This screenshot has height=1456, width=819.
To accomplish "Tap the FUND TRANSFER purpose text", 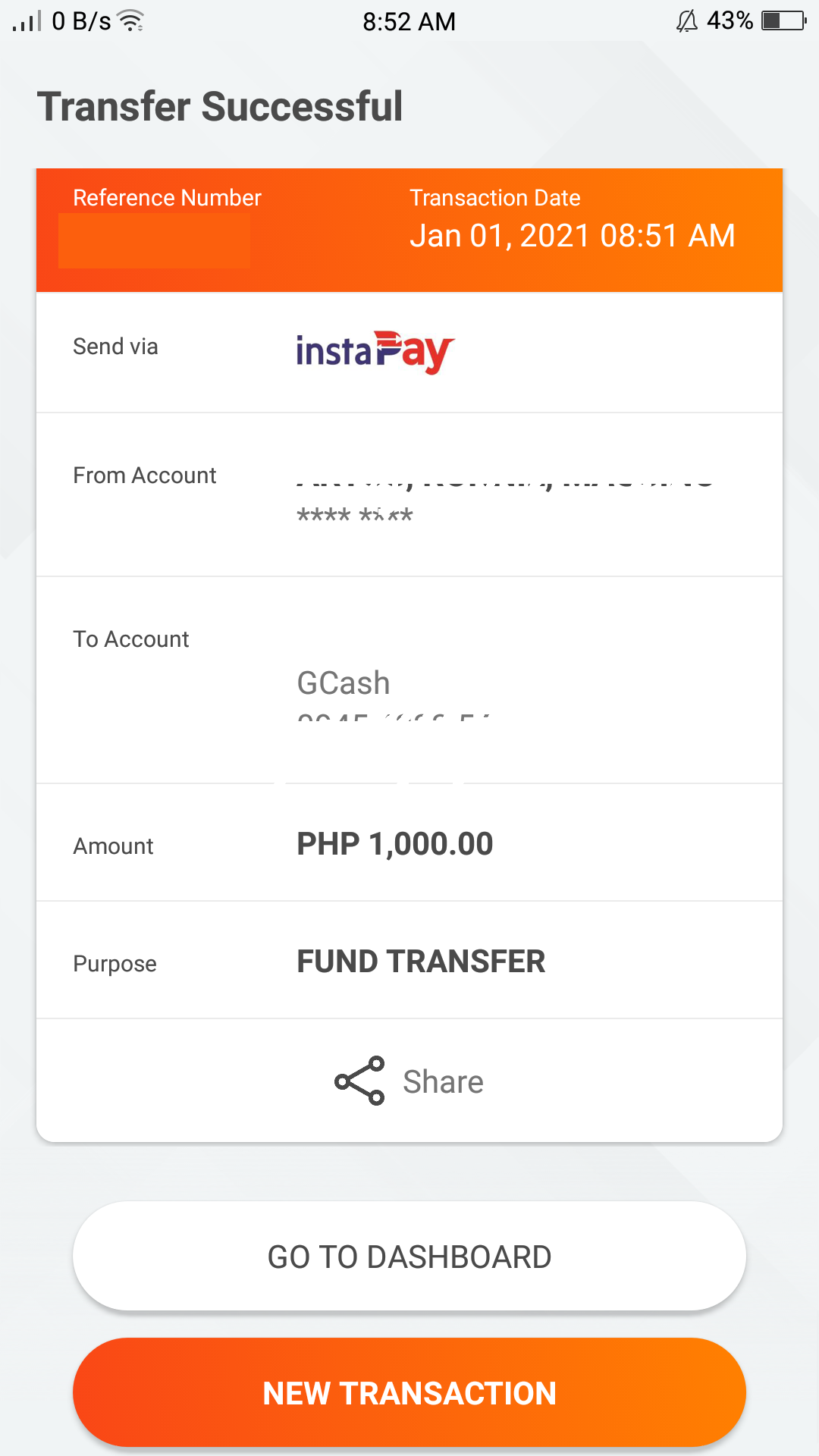I will point(422,961).
